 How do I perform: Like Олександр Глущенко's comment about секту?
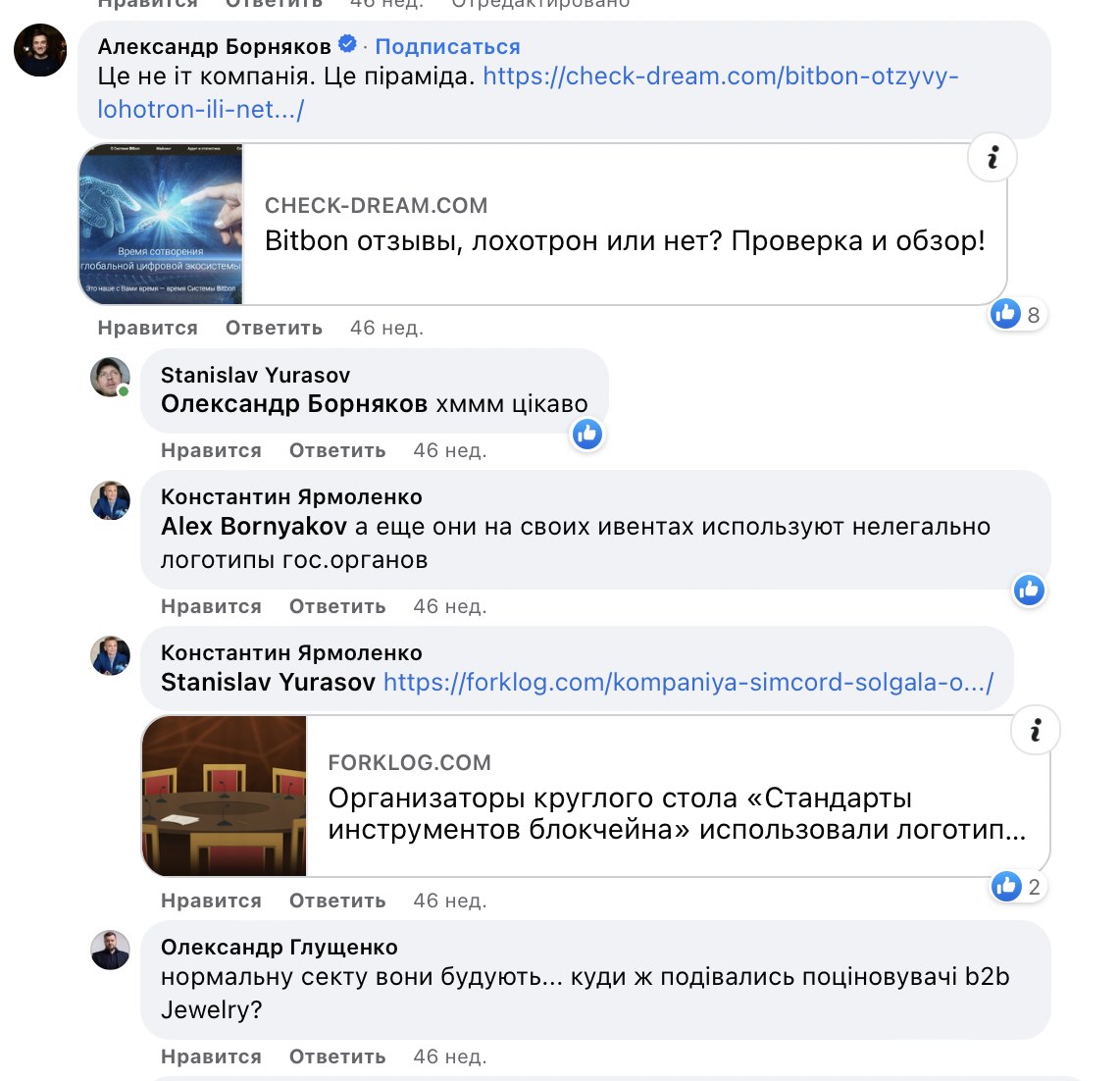click(211, 1056)
